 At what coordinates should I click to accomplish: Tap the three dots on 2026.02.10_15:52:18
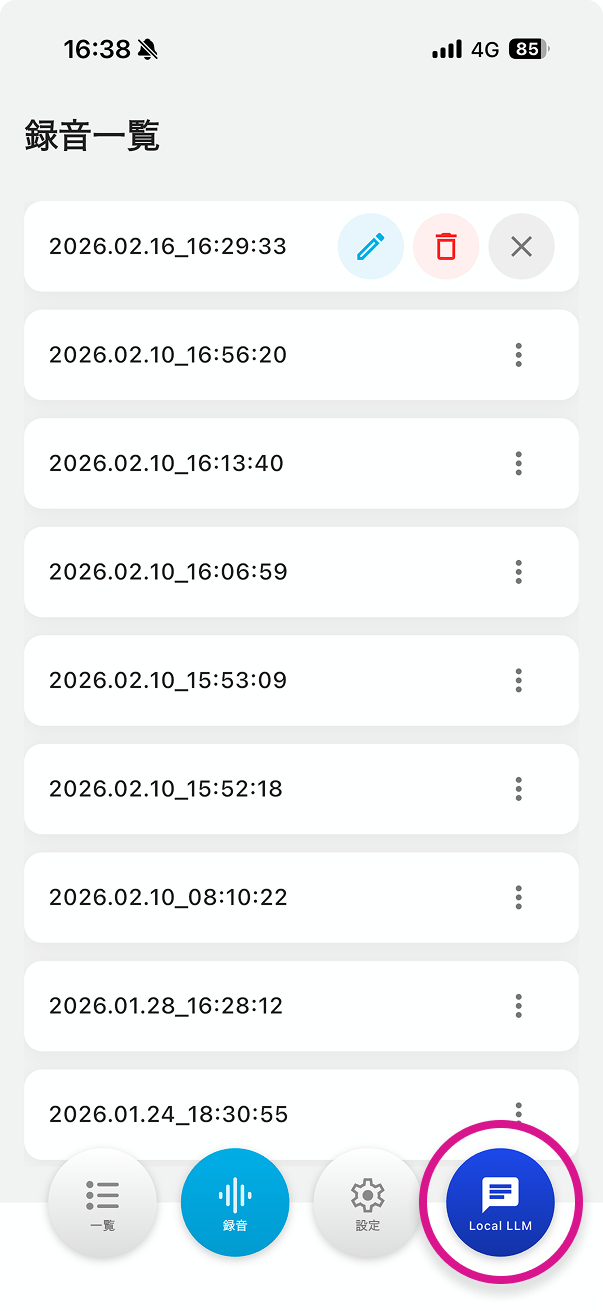click(x=518, y=789)
